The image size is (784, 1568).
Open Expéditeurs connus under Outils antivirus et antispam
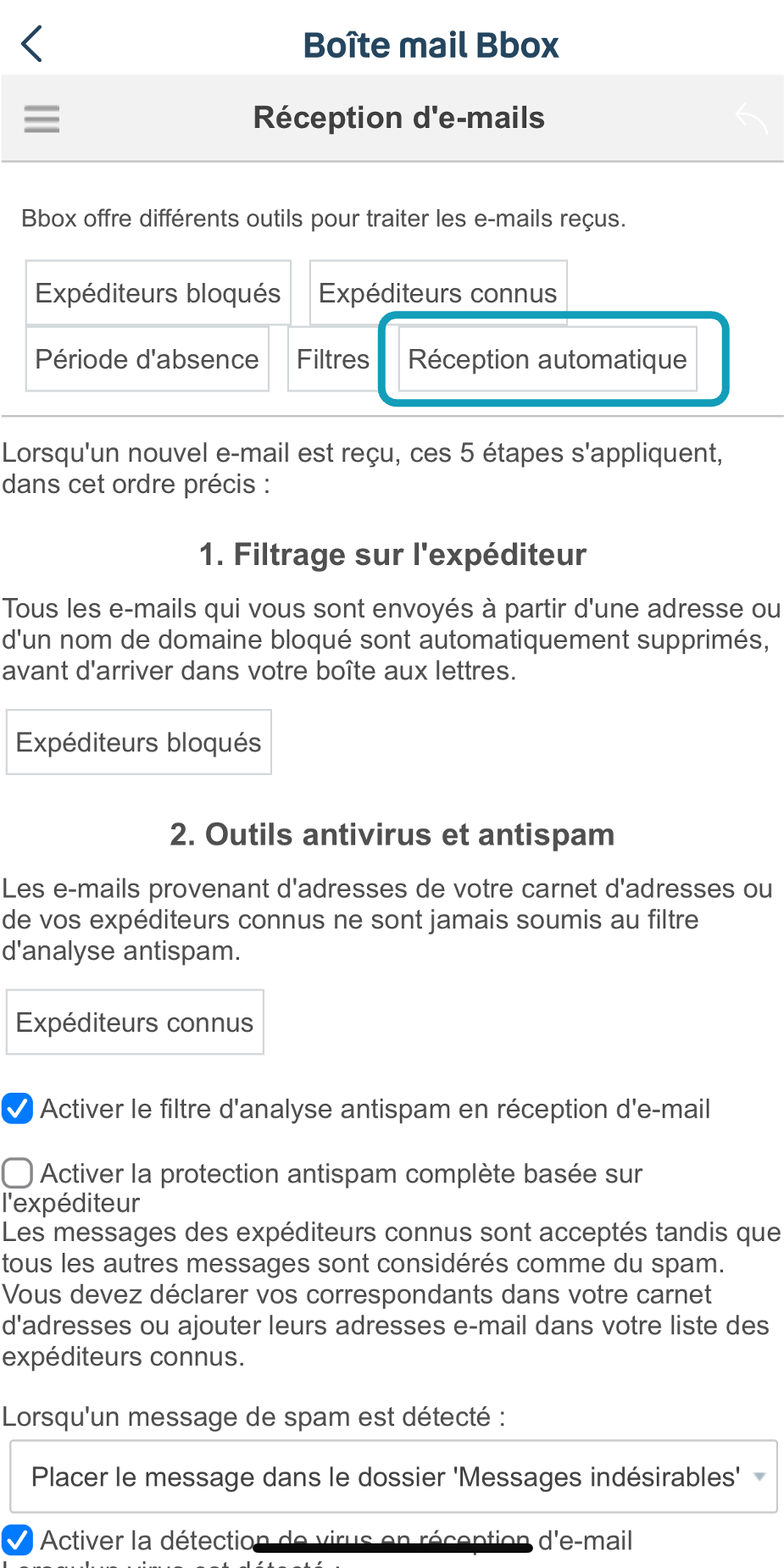tap(135, 1022)
